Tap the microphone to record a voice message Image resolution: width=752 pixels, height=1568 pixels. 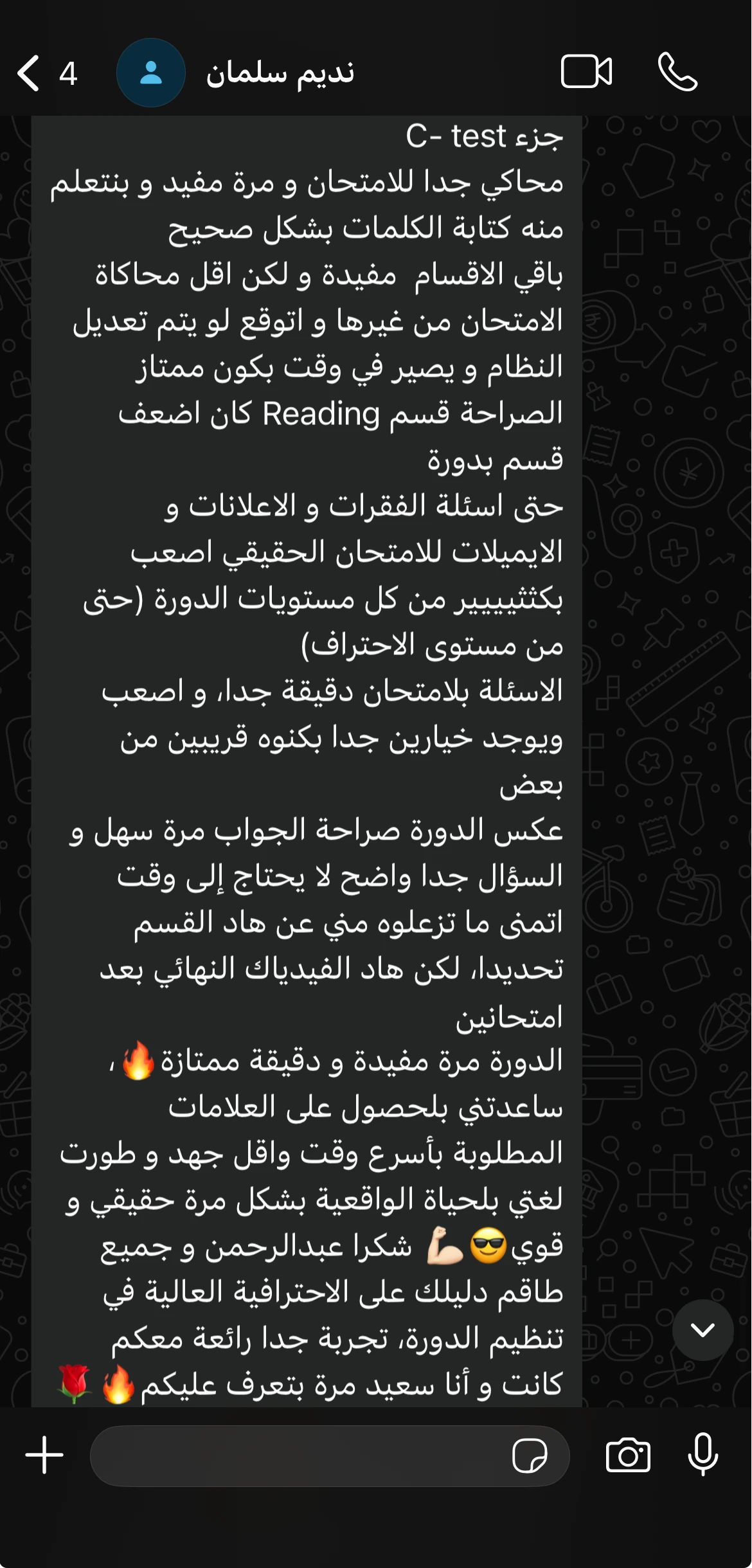703,1454
